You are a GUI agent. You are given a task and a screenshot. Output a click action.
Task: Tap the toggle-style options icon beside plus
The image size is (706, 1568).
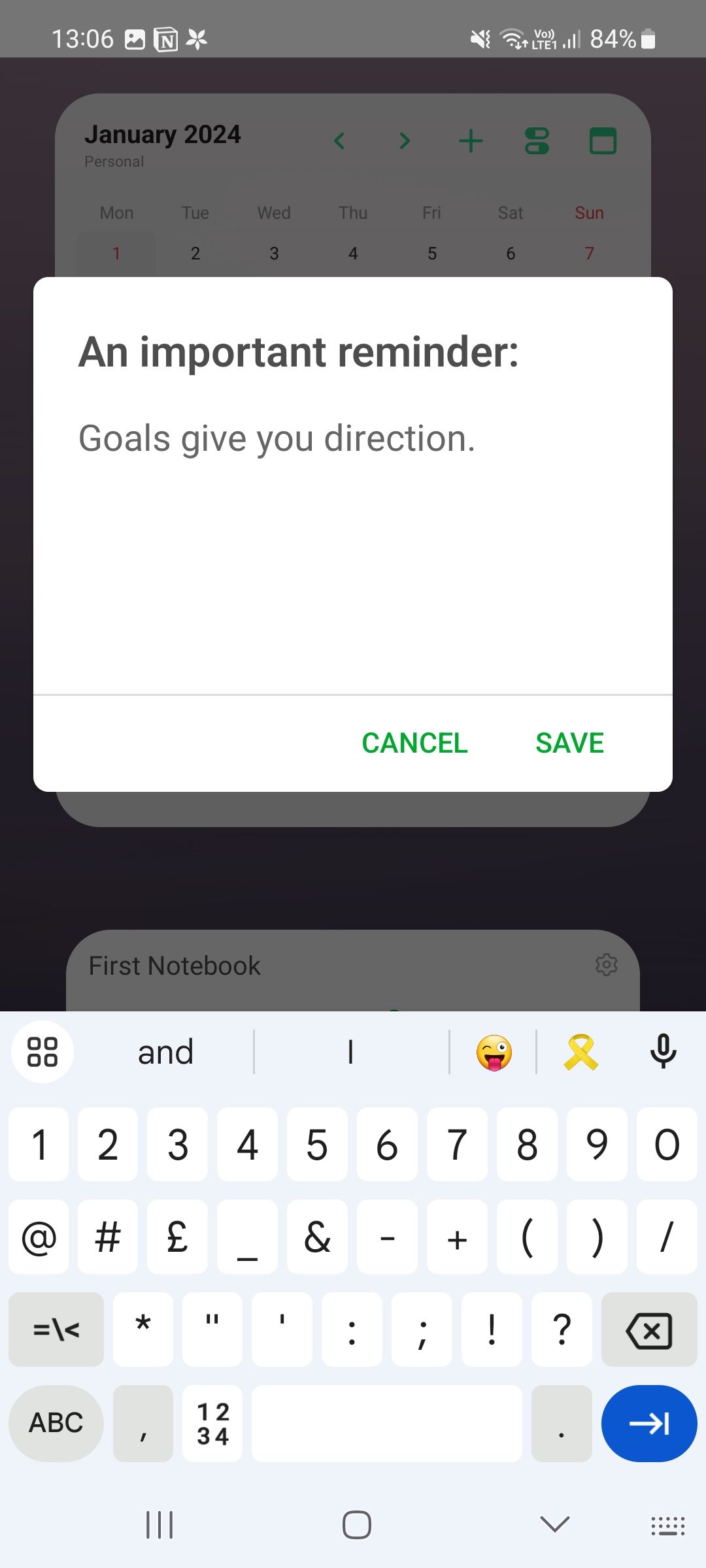click(536, 140)
